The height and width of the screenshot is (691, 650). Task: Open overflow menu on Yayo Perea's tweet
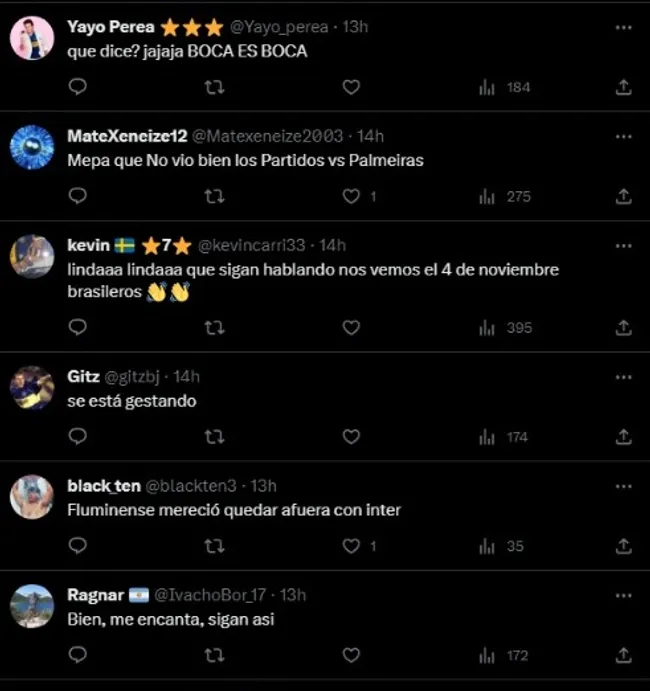(623, 27)
